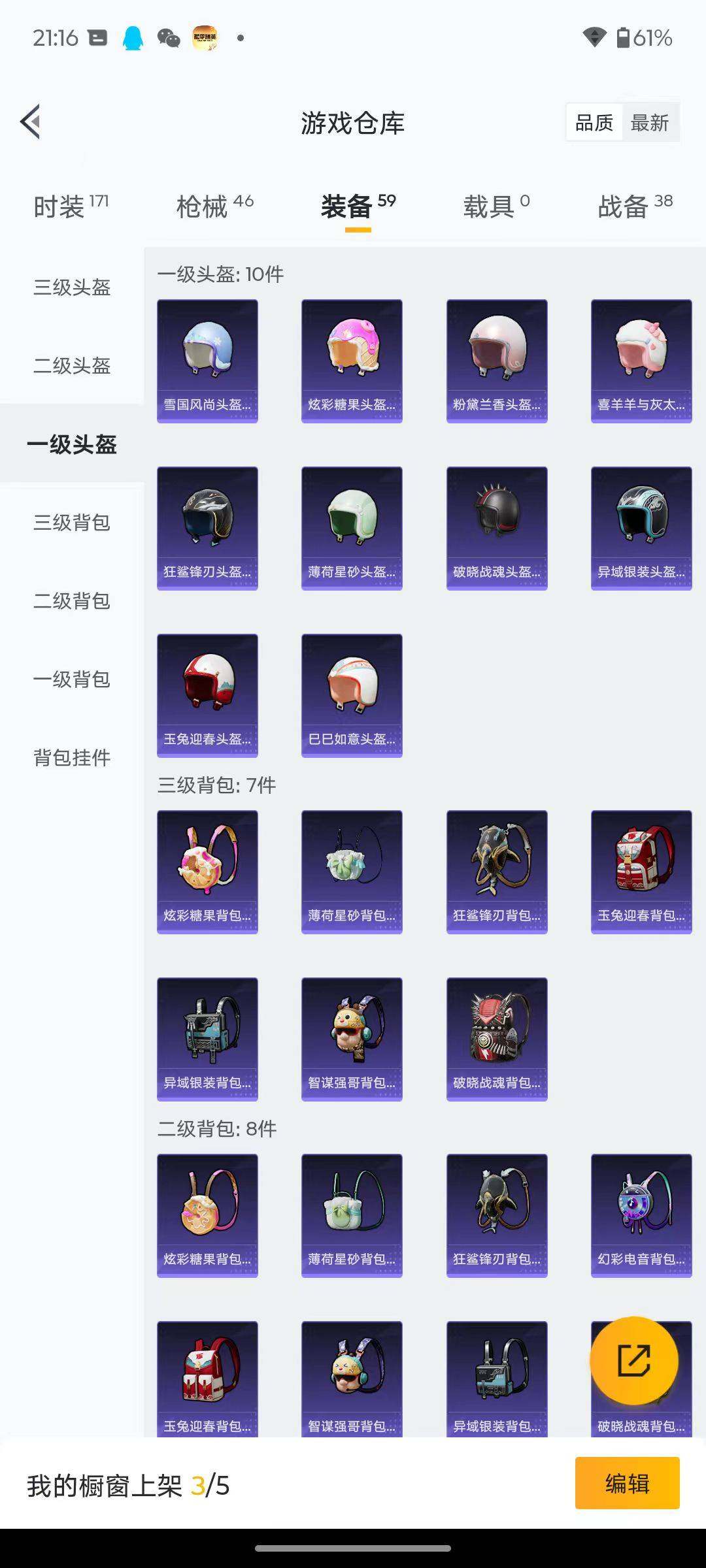Tap the 编辑 button
This screenshot has width=706, height=1568.
627,1484
